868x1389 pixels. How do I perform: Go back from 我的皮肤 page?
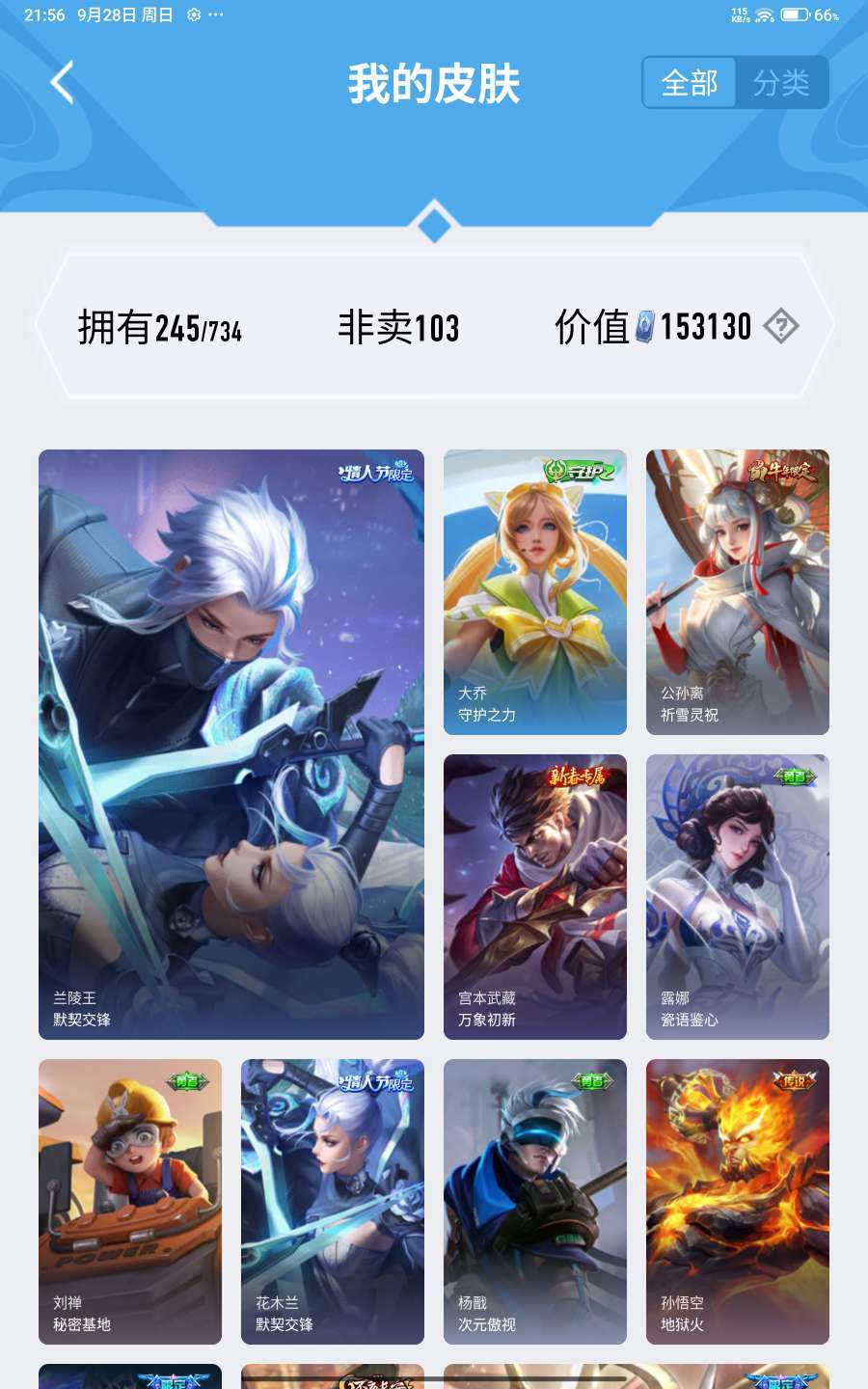click(63, 83)
